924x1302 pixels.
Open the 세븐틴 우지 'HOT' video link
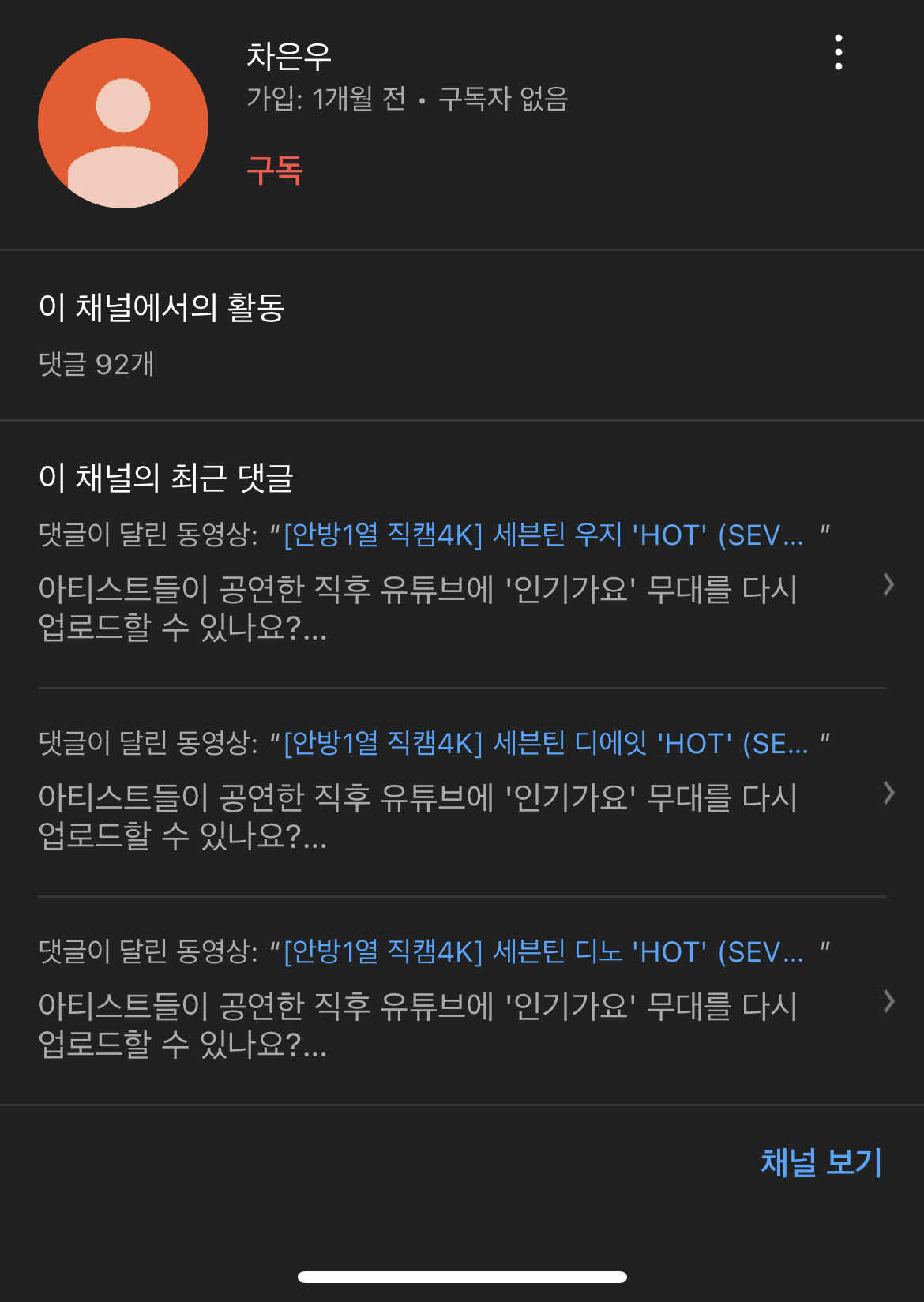click(x=545, y=534)
